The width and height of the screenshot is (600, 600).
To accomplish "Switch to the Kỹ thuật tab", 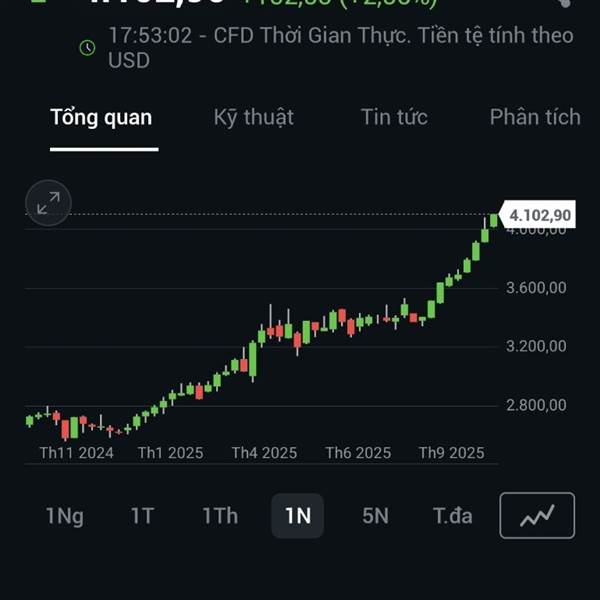I will click(253, 117).
